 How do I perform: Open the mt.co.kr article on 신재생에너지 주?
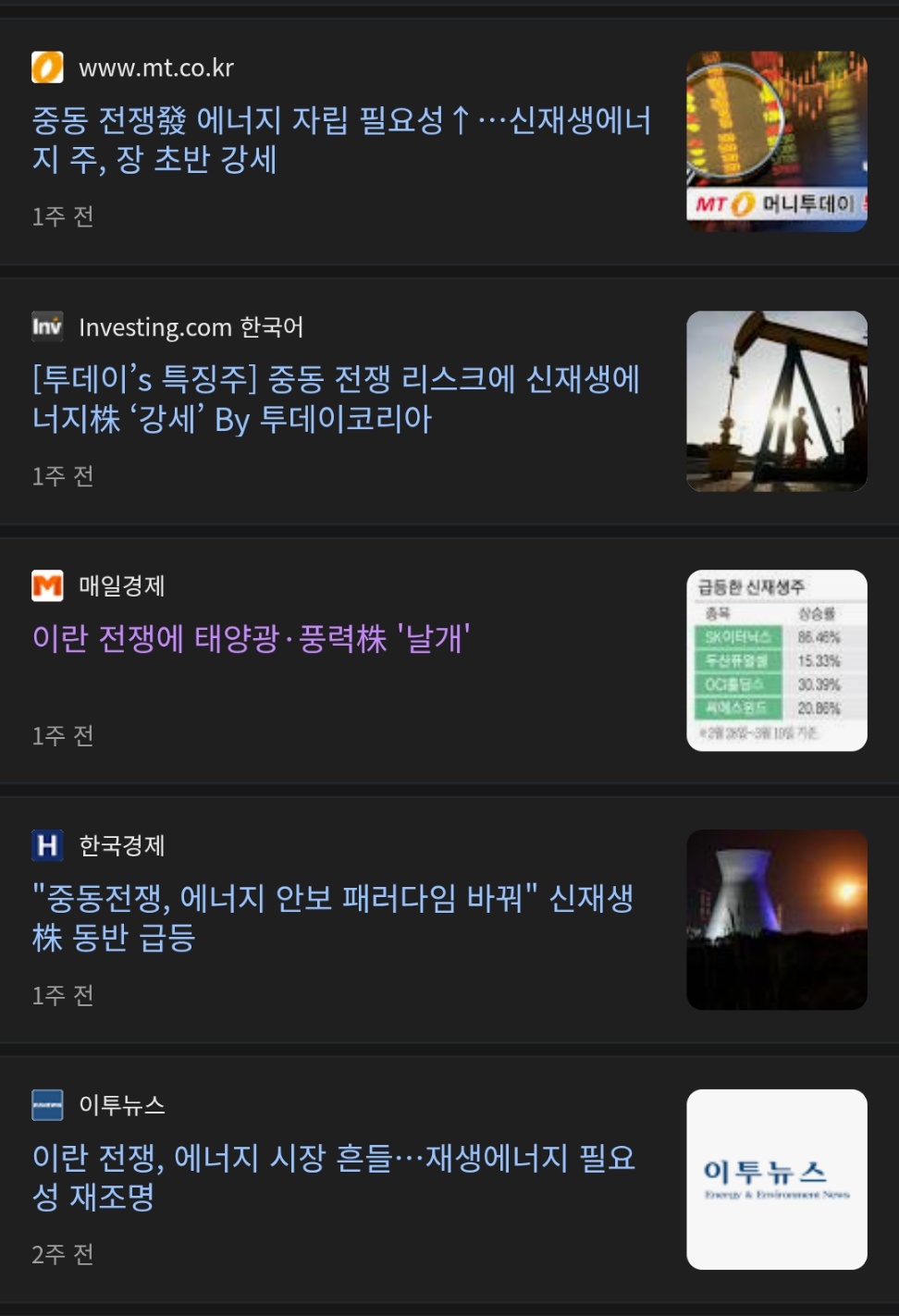(x=341, y=140)
